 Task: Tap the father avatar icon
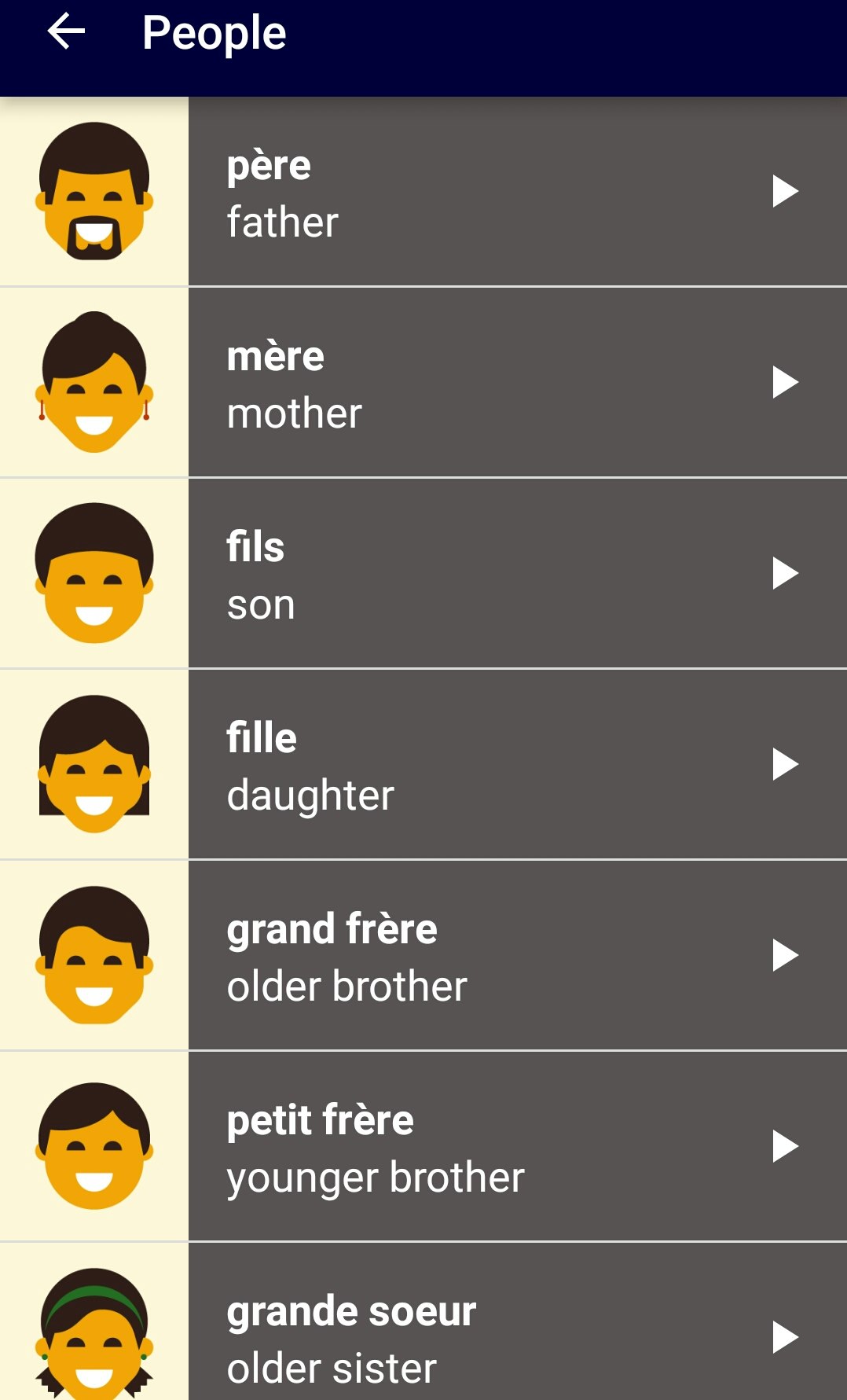pos(93,191)
